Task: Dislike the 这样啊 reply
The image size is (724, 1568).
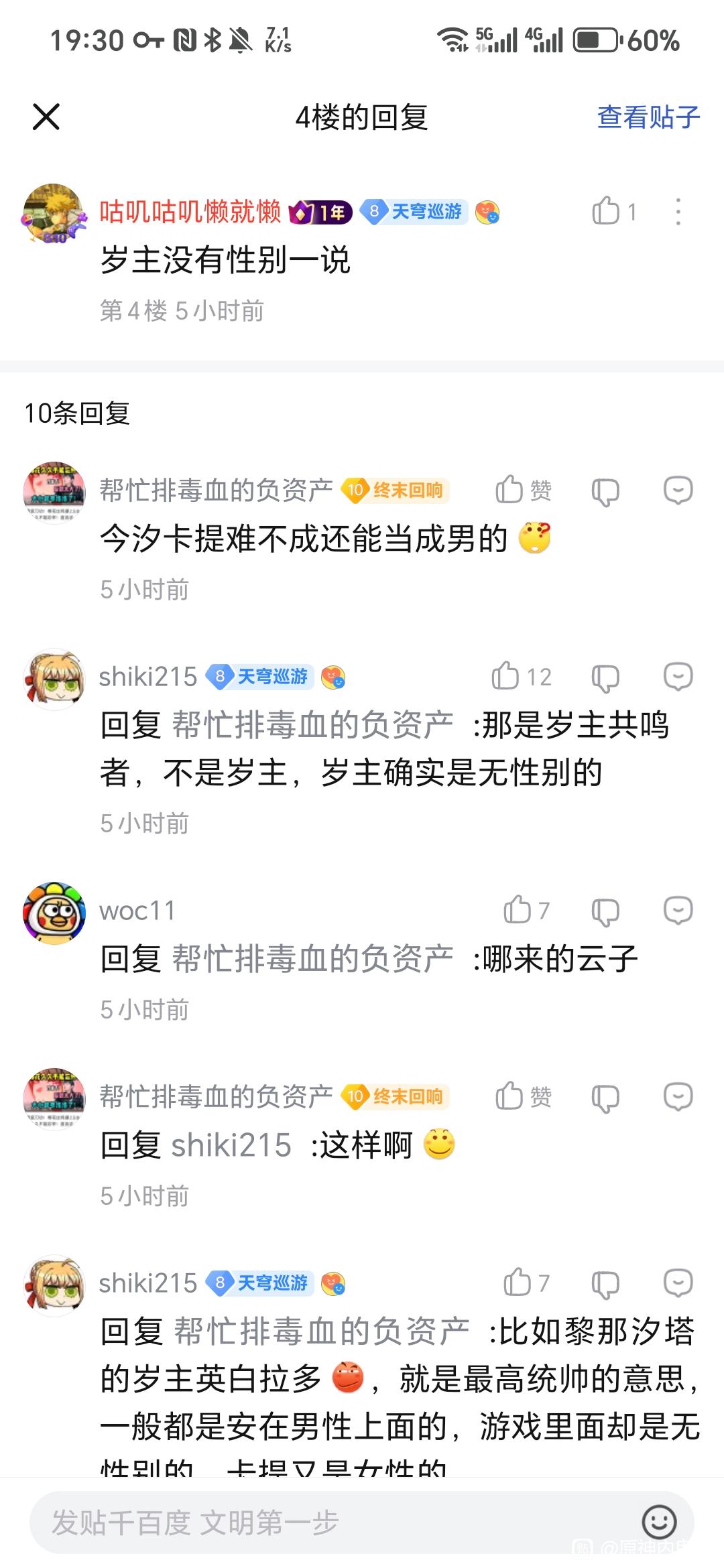Action: point(605,1098)
